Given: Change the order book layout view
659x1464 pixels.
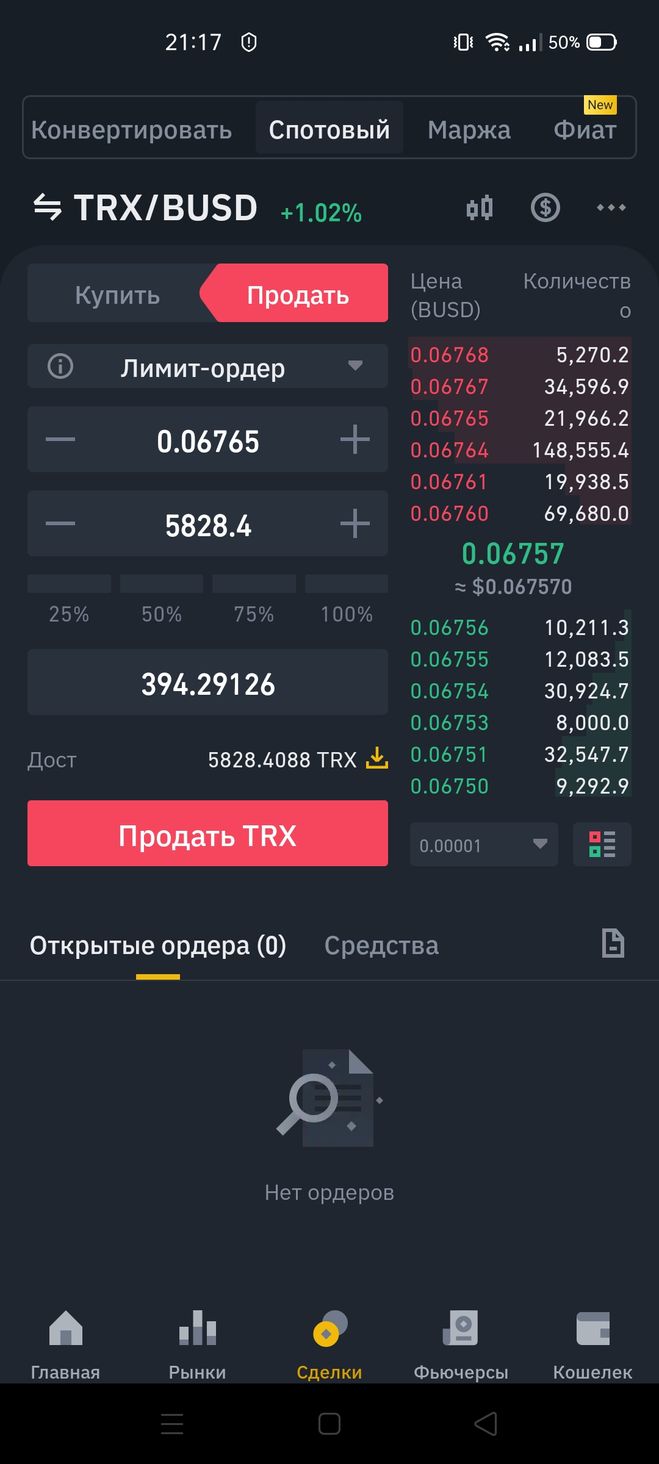Looking at the screenshot, I should (x=602, y=845).
